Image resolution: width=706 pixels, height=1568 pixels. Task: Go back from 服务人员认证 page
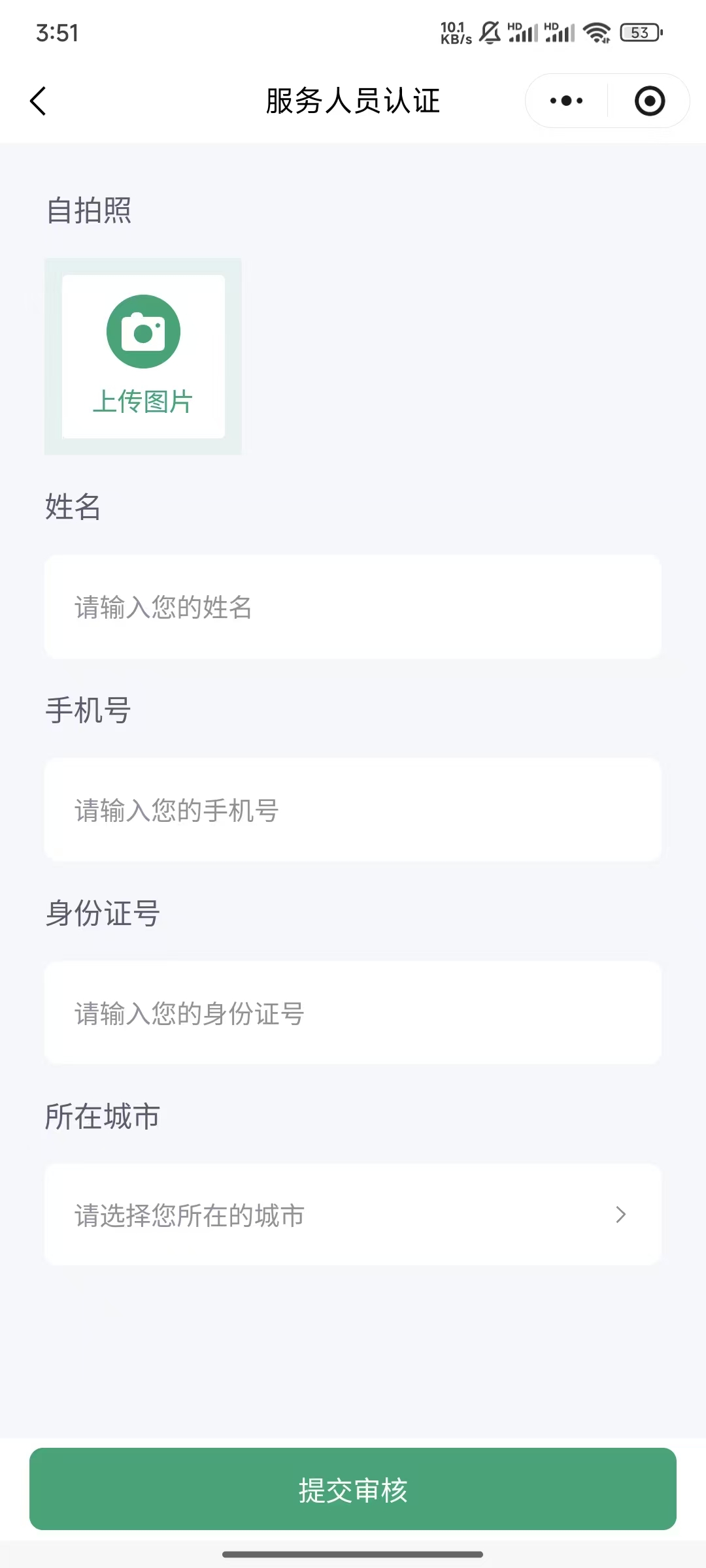click(x=39, y=101)
